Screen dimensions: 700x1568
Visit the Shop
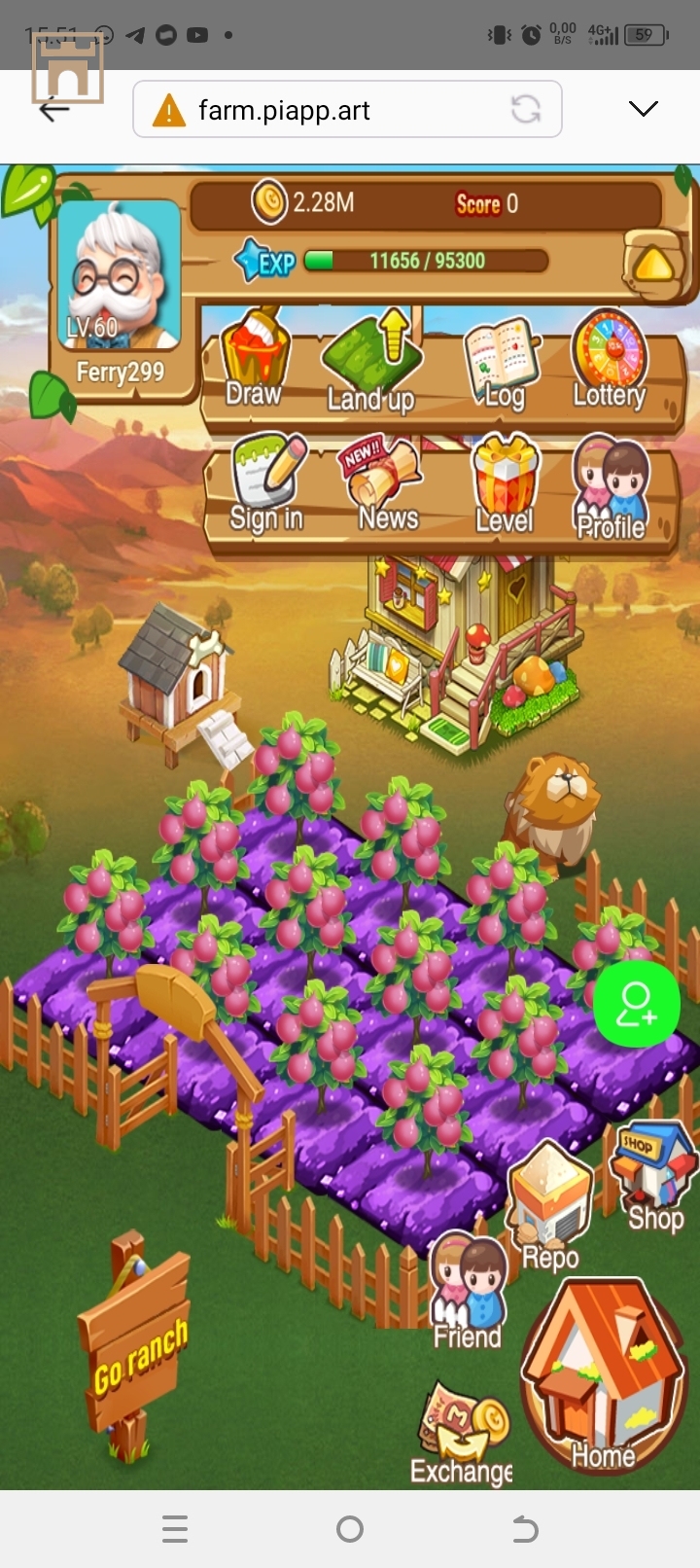click(x=653, y=1179)
